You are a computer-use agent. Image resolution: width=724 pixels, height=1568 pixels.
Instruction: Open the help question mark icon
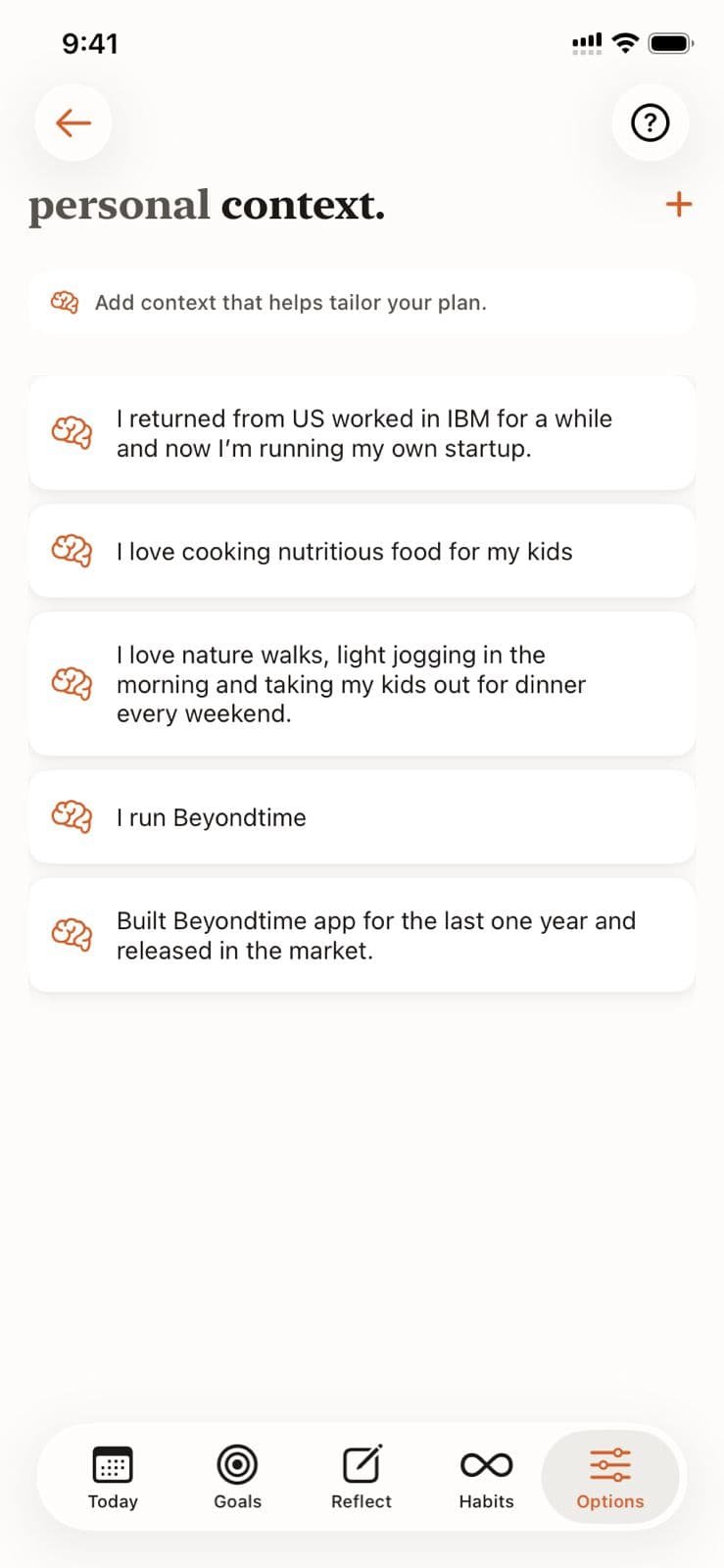tap(650, 122)
